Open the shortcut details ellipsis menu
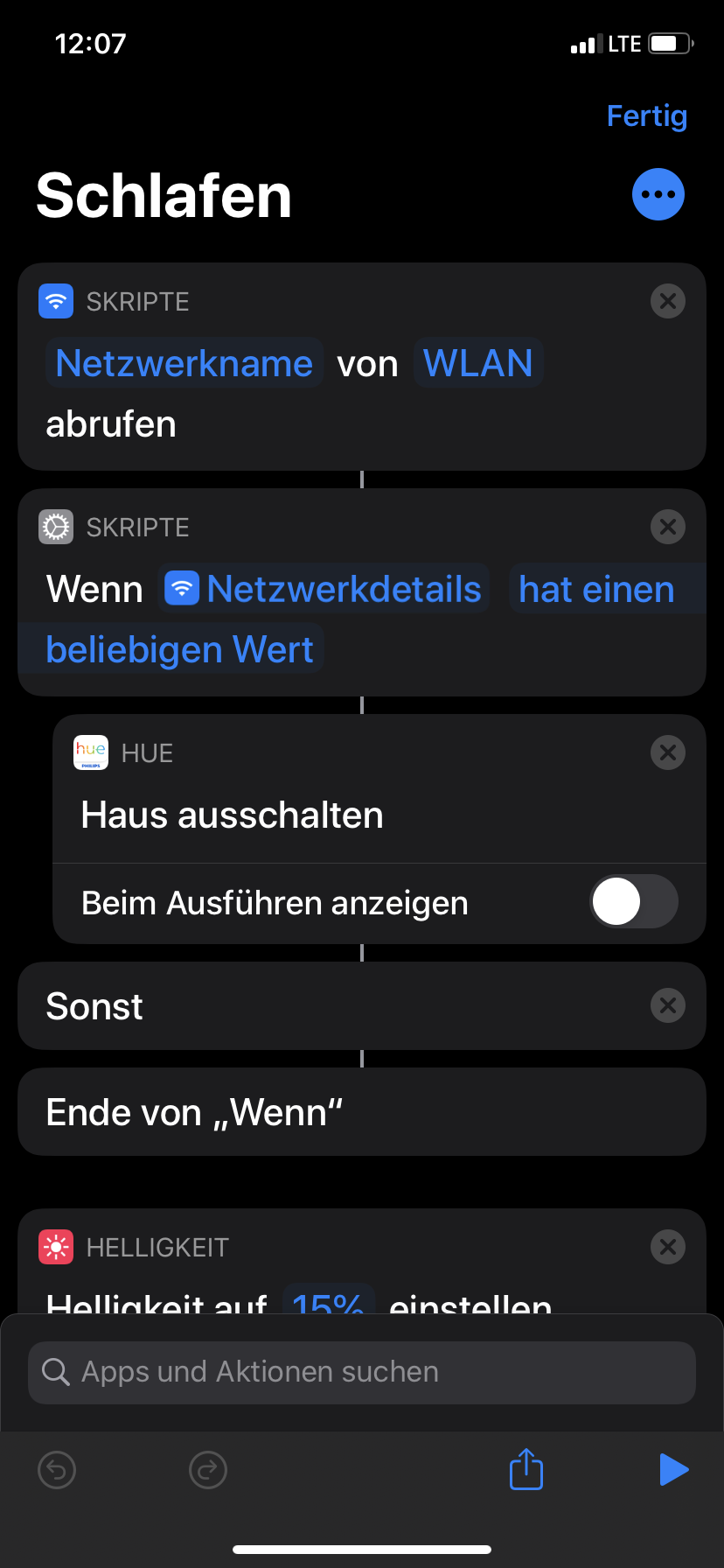This screenshot has width=724, height=1568. tap(658, 194)
